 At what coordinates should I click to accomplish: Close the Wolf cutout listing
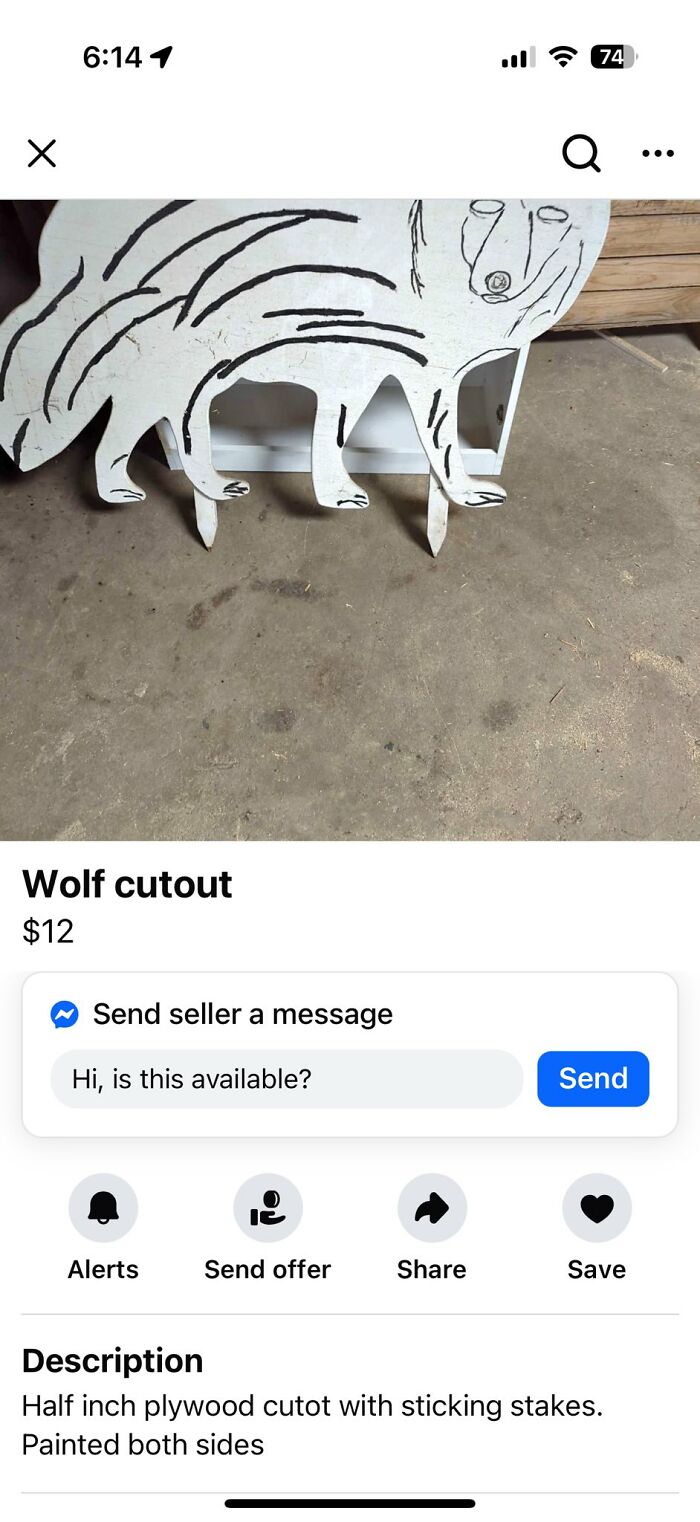pyautogui.click(x=42, y=153)
